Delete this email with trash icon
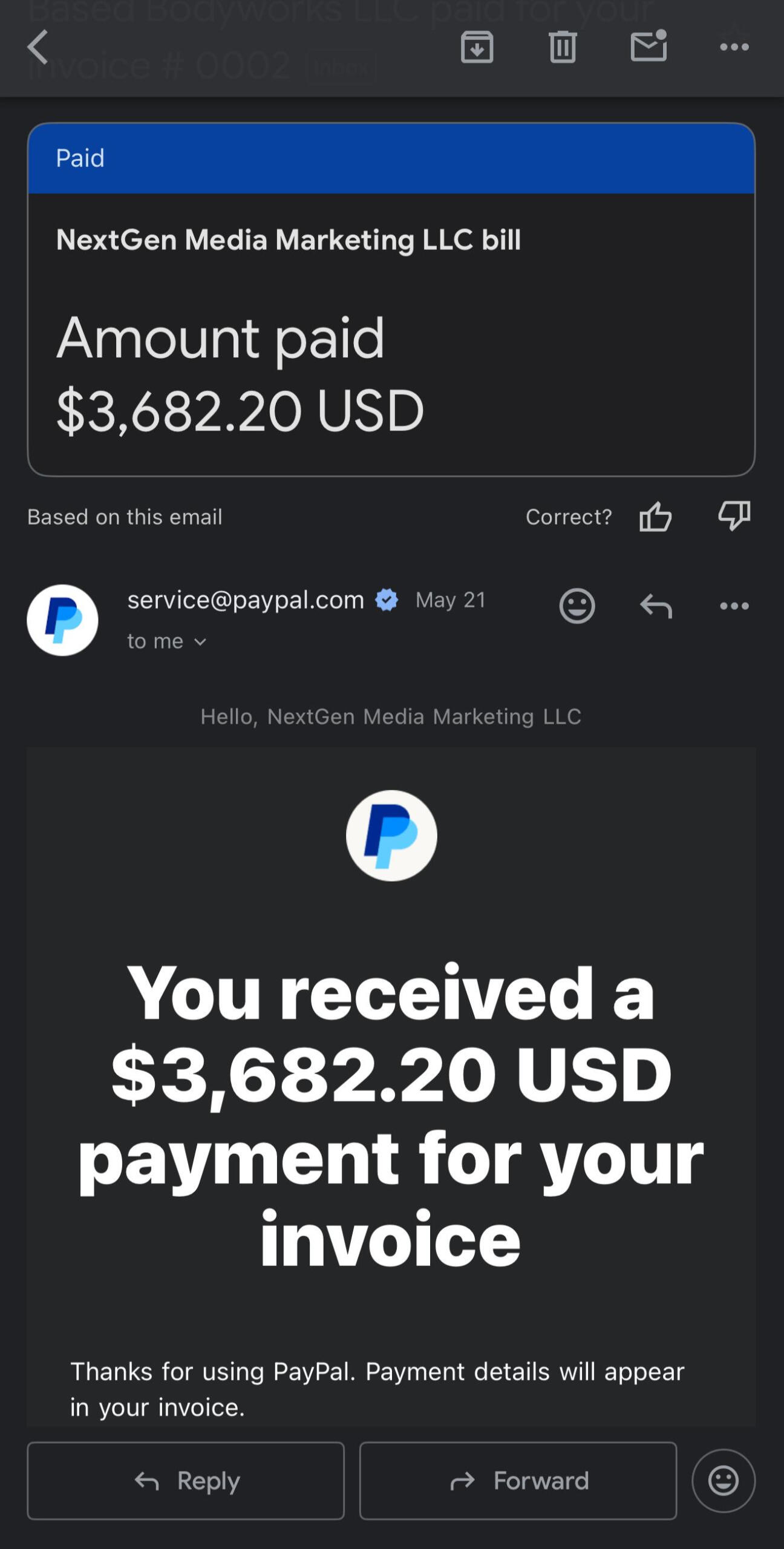 (563, 47)
